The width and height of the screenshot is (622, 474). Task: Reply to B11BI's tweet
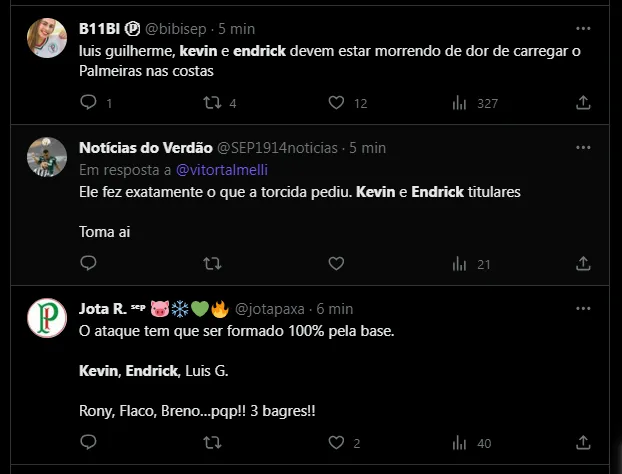coord(88,102)
